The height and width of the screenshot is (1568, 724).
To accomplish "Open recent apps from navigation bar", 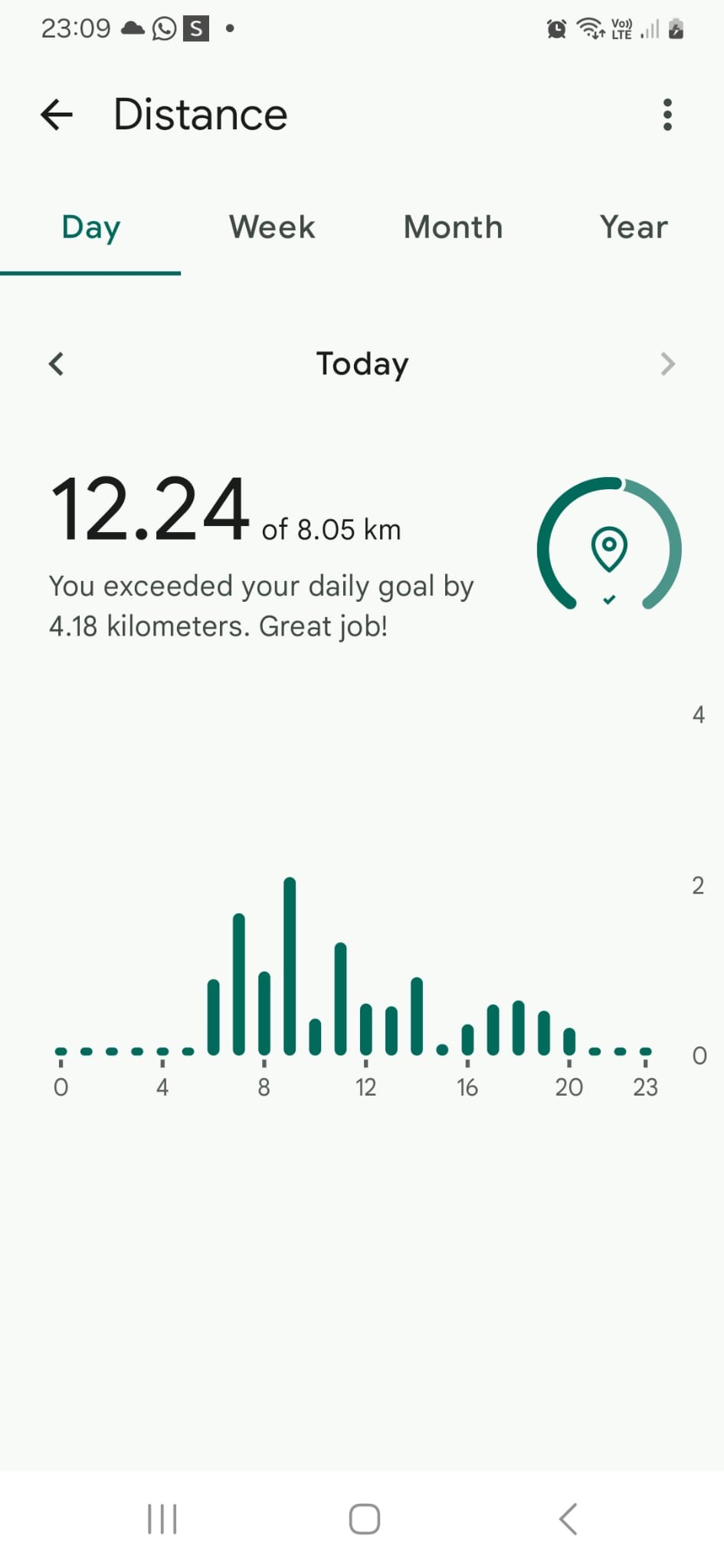I will click(162, 1519).
